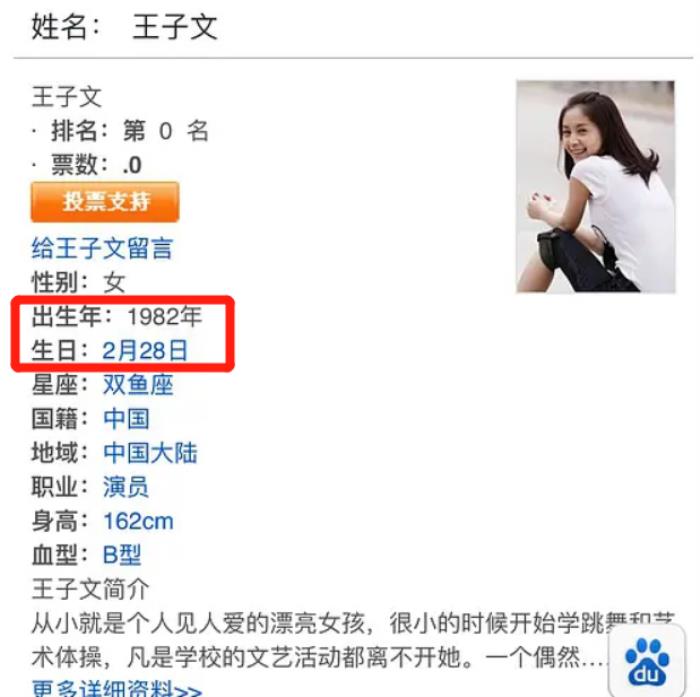Image resolution: width=700 pixels, height=697 pixels.
Task: Open the 162cm height link
Action: point(138,521)
